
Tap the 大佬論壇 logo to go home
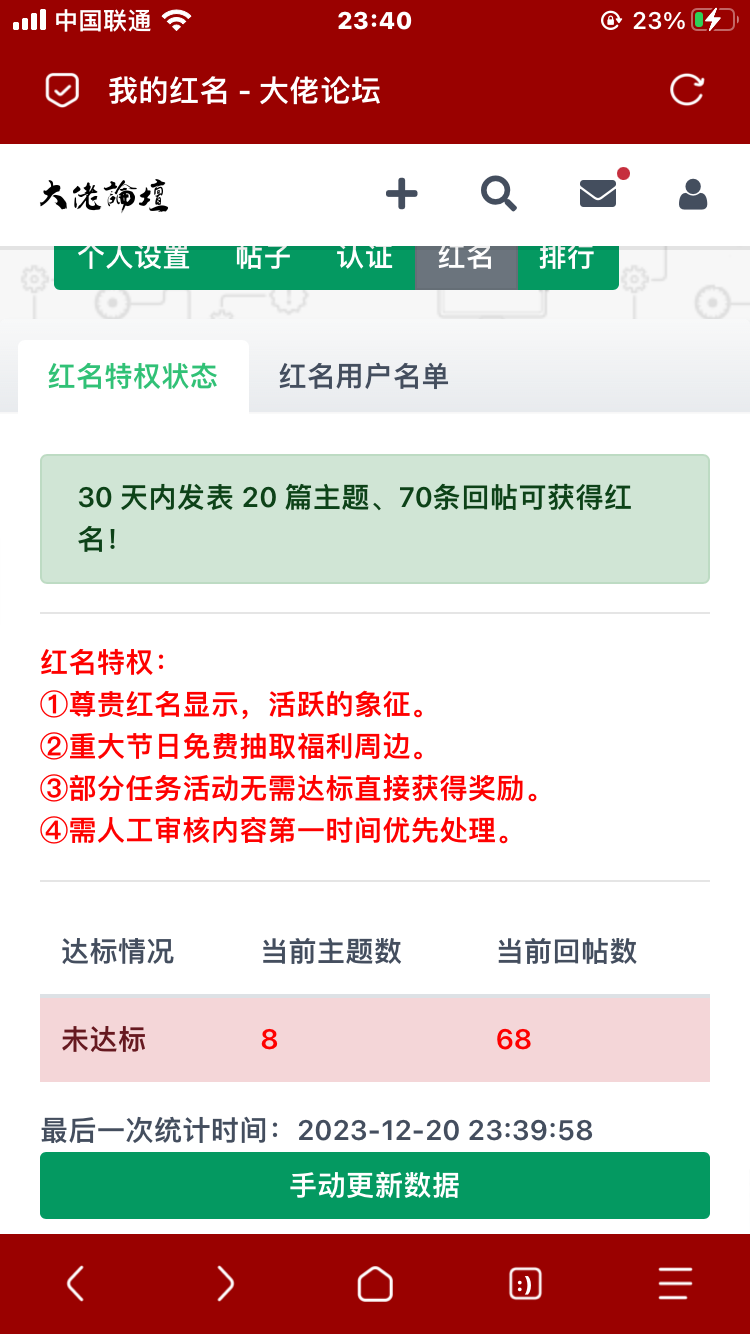coord(104,195)
